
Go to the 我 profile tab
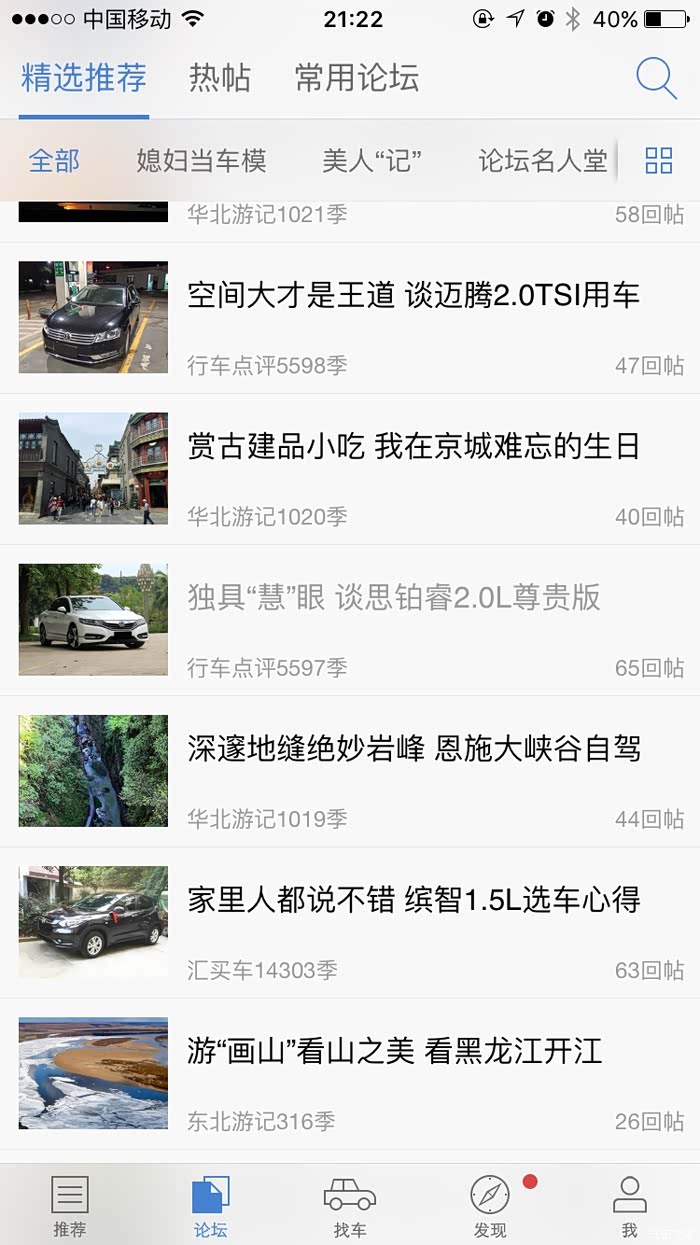[x=630, y=1206]
